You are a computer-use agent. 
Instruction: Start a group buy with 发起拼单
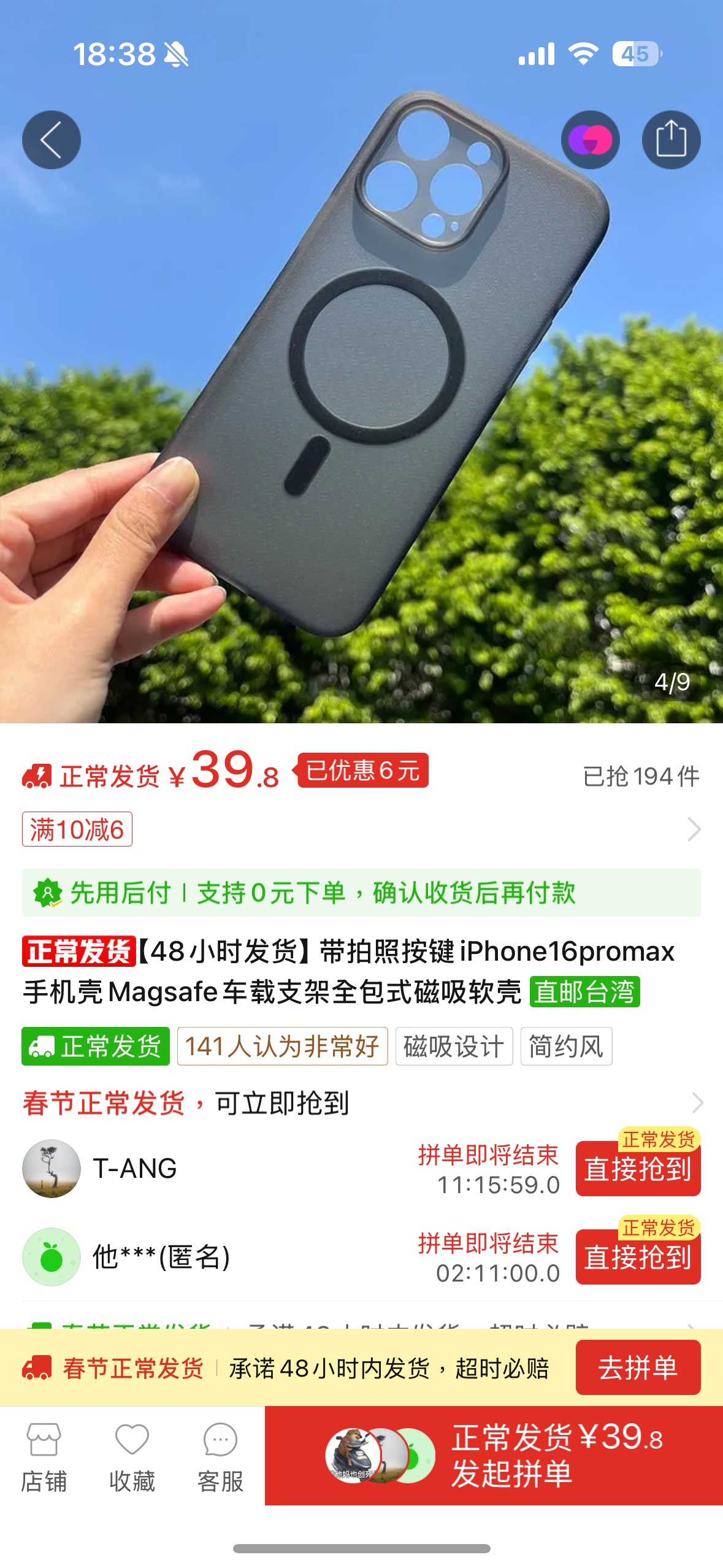(494, 1455)
